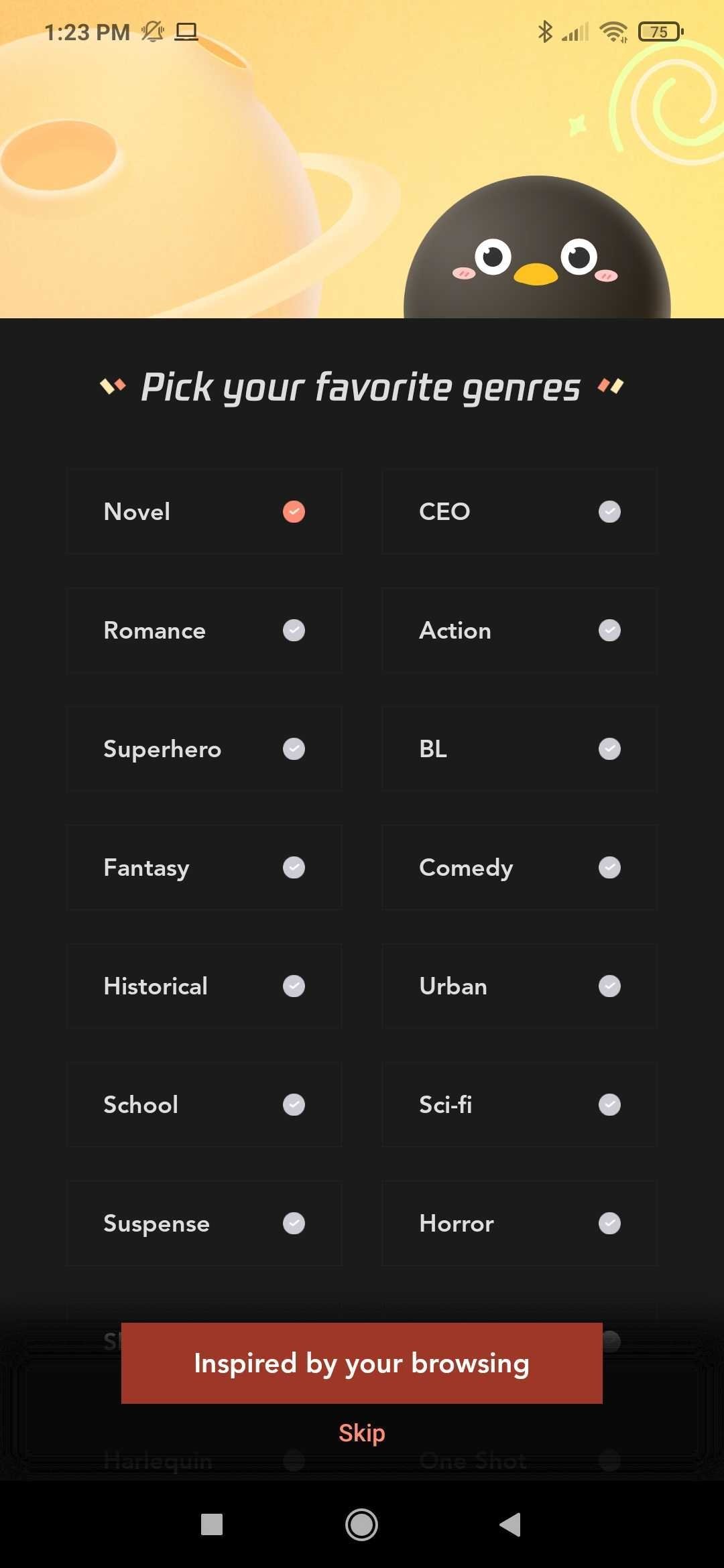Choose the Suspense genre
This screenshot has width=724, height=1568.
click(204, 1224)
